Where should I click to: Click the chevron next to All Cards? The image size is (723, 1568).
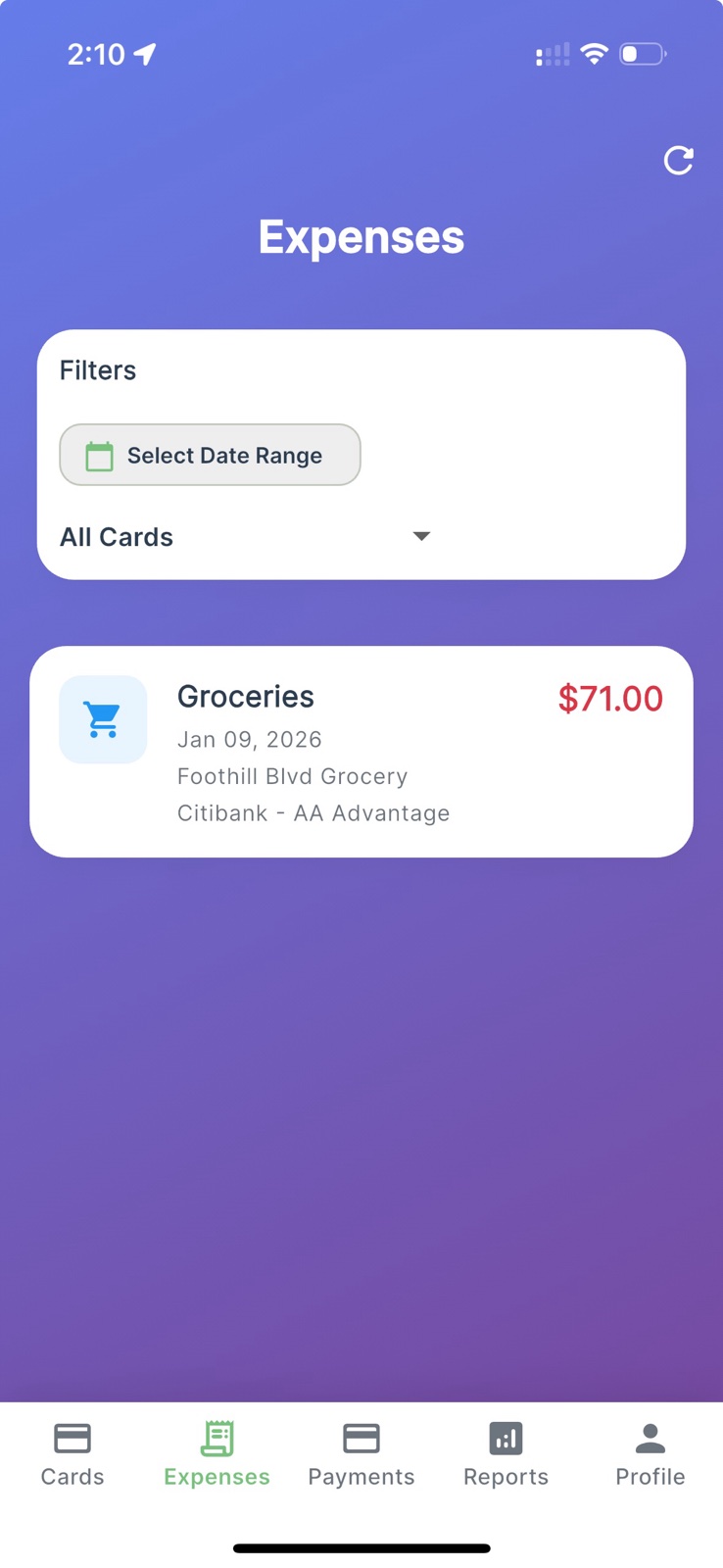(x=421, y=536)
